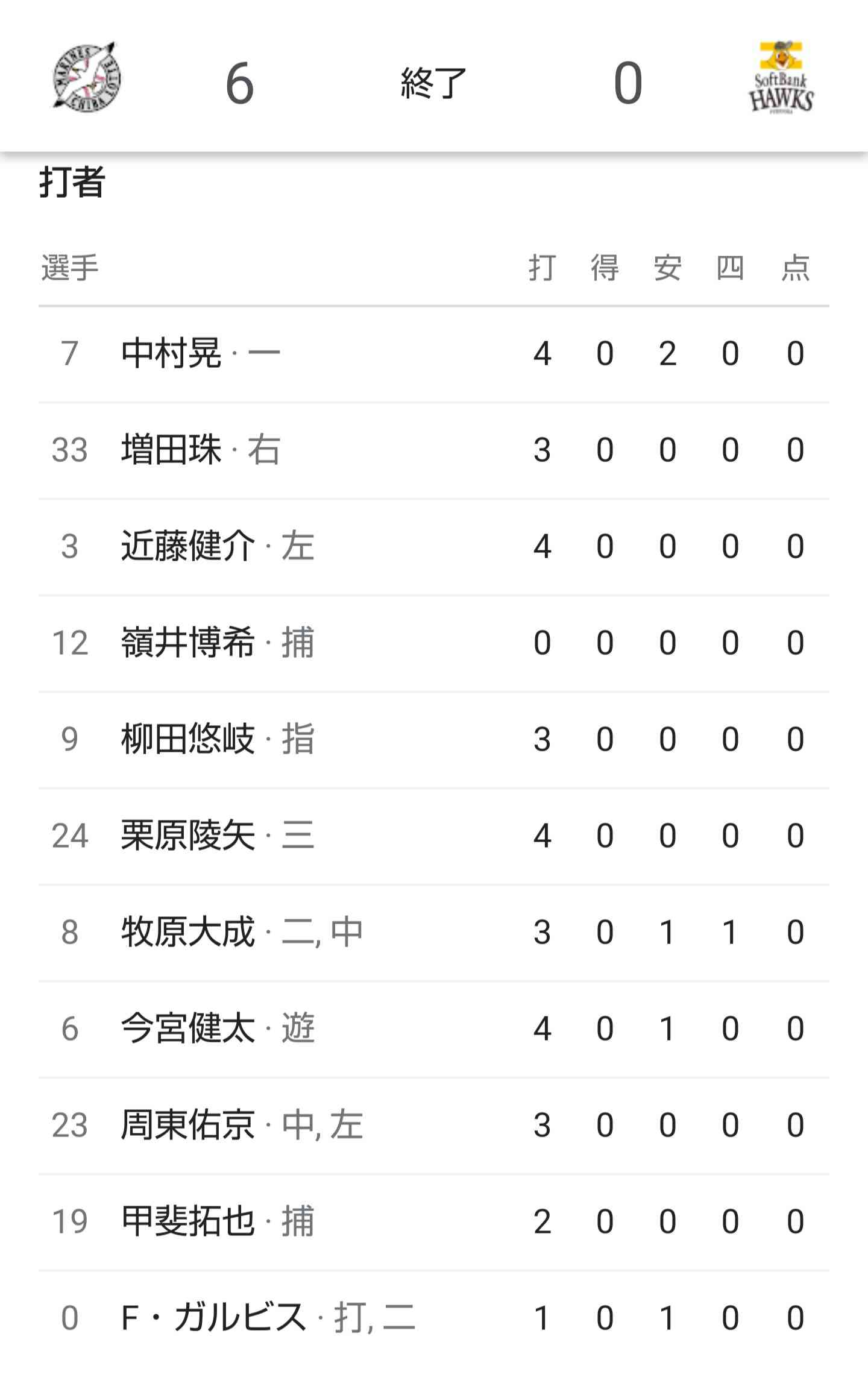Open player 中村晃 from the batting list
Screen dimensions: 868x1389
434,354
